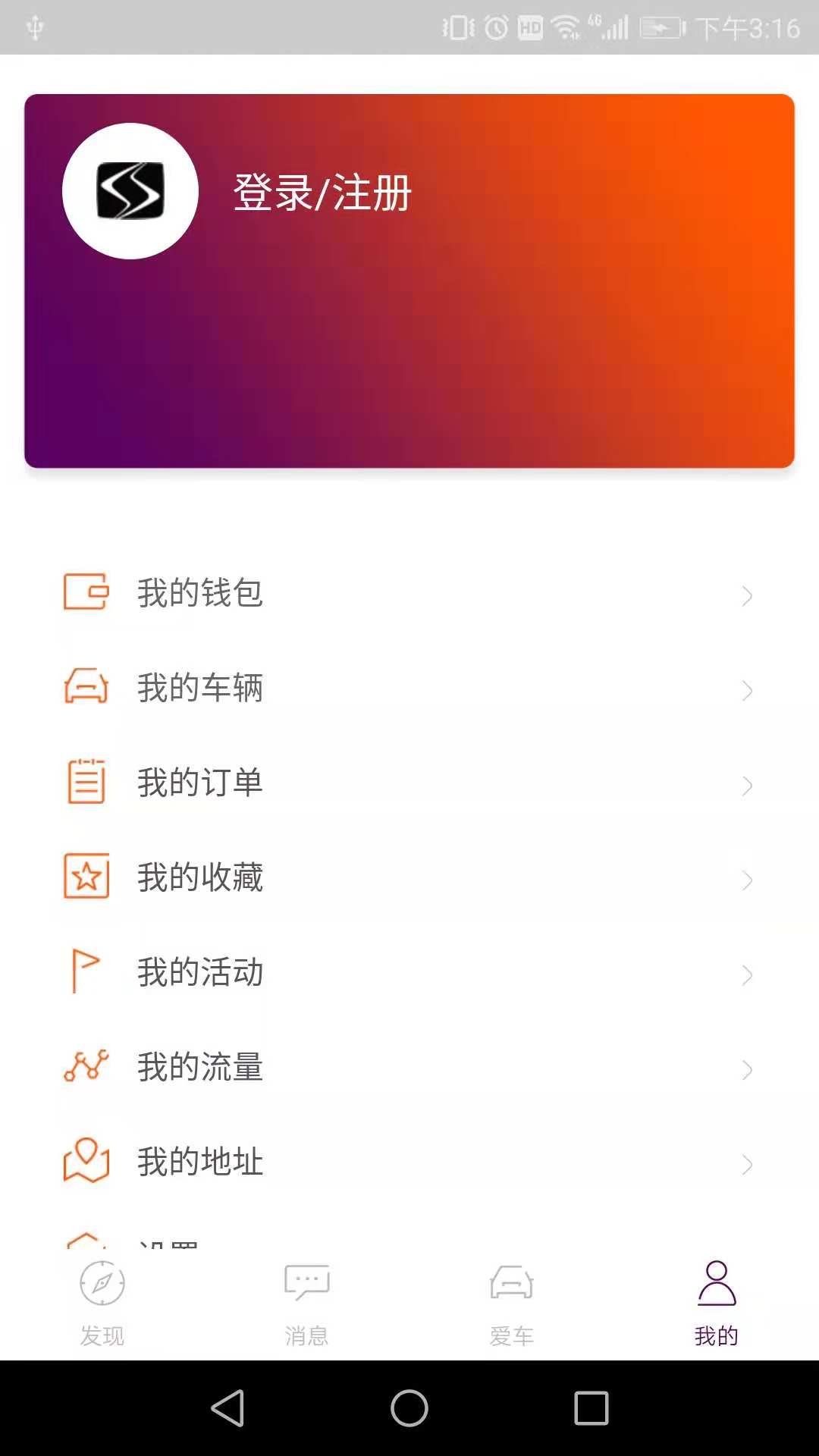Viewport: 819px width, 1456px height.
Task: Click the 我的流量 data usage icon
Action: tap(86, 1068)
